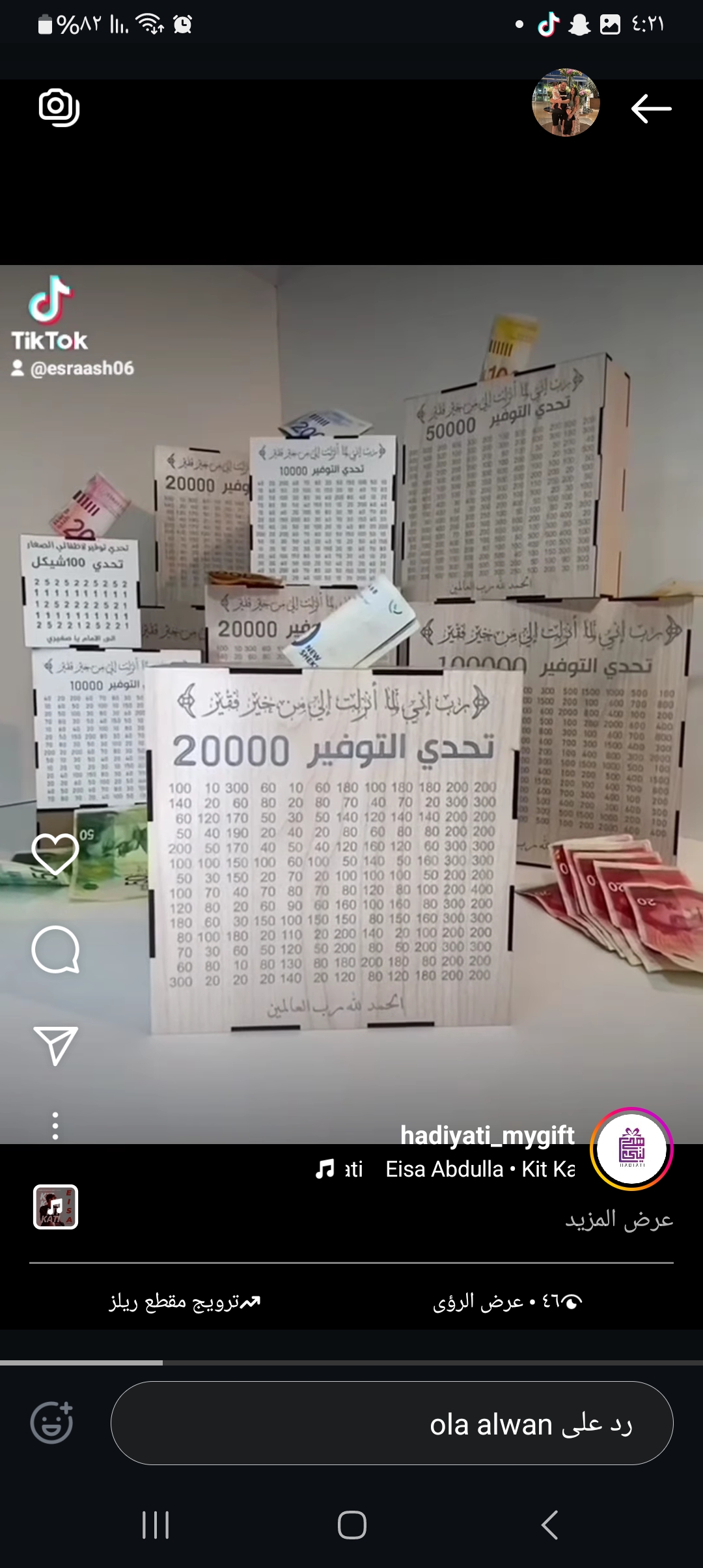
Task: Expand caption with عرض المزيد
Action: coord(618,1219)
